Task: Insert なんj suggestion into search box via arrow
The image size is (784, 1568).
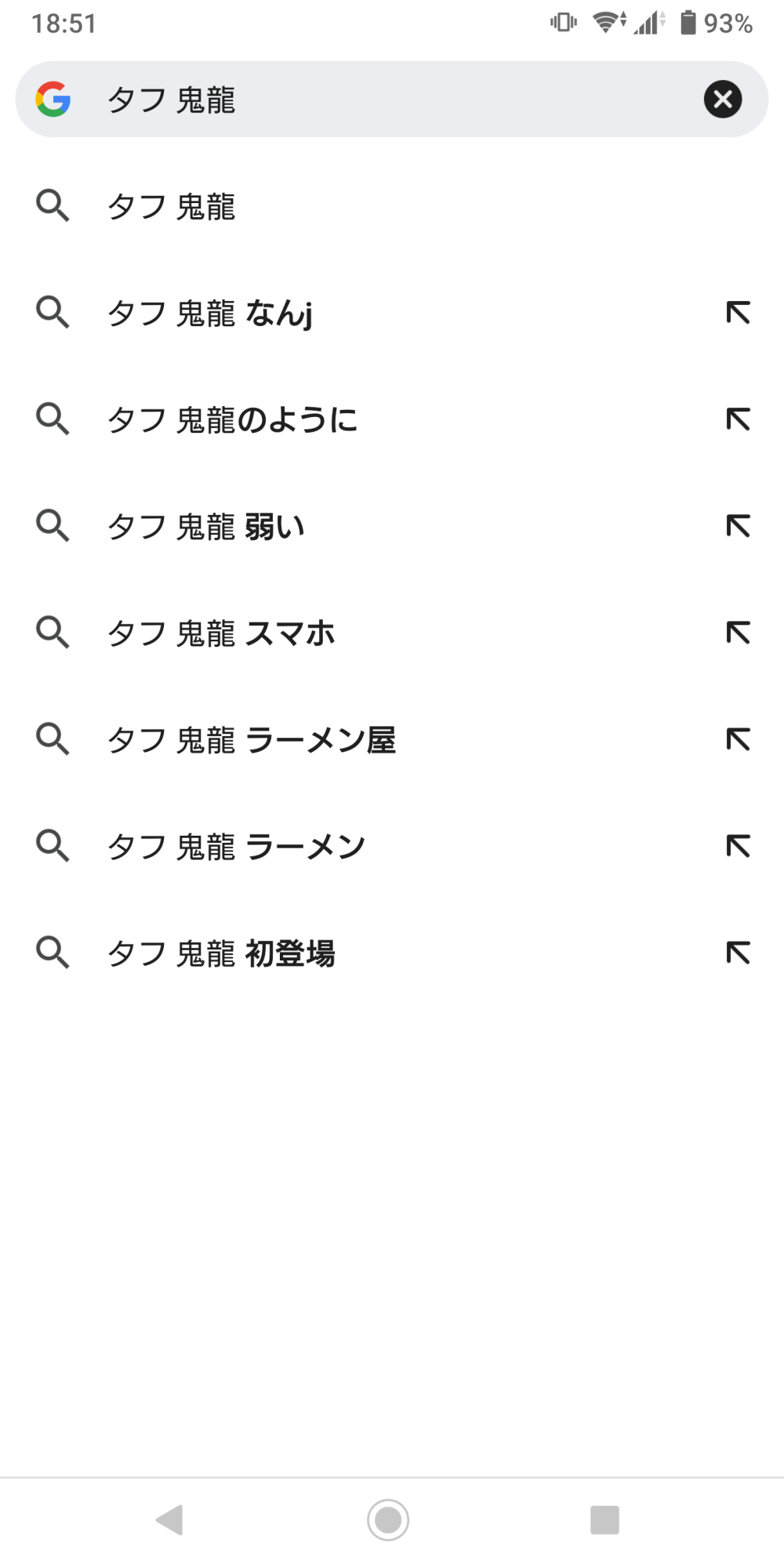Action: (738, 312)
